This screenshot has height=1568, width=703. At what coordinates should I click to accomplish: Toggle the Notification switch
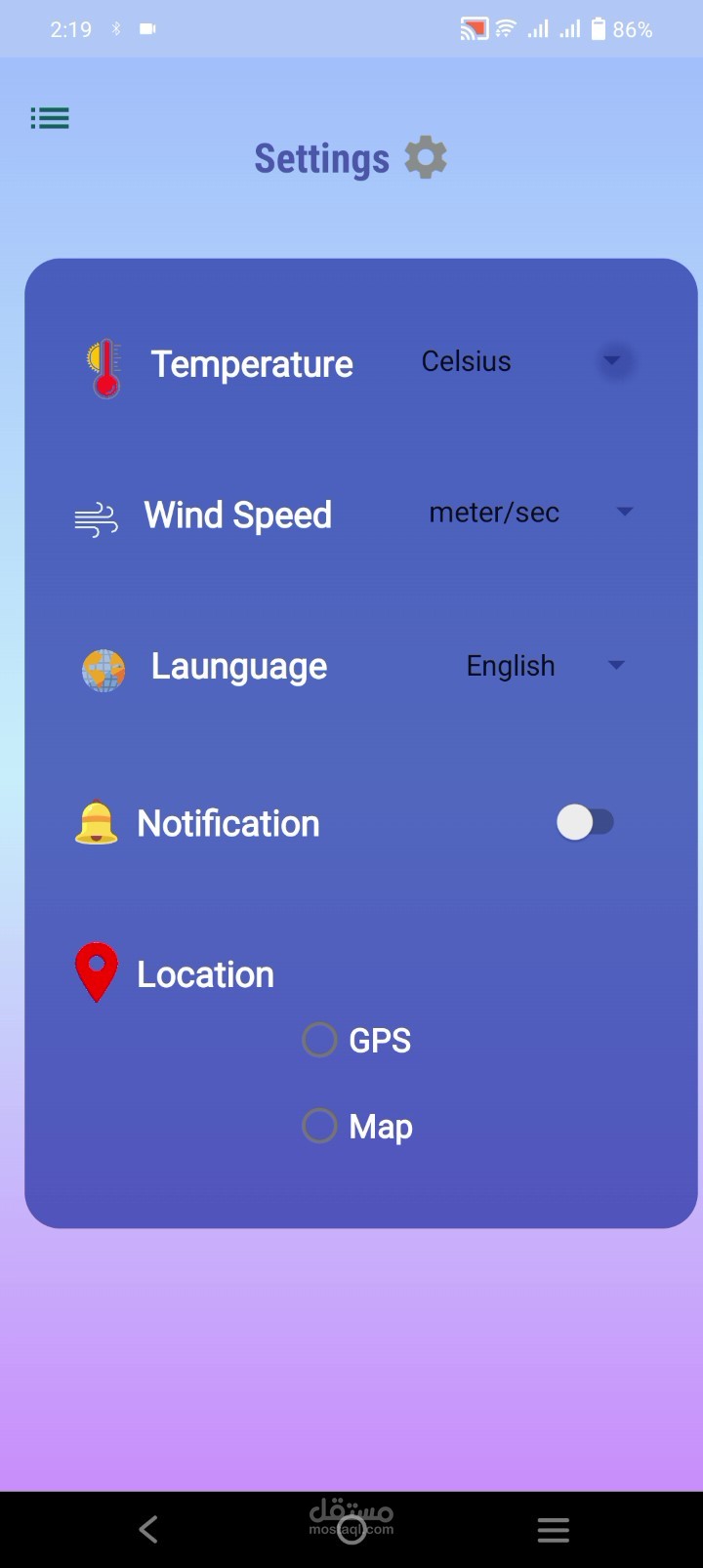(x=585, y=822)
